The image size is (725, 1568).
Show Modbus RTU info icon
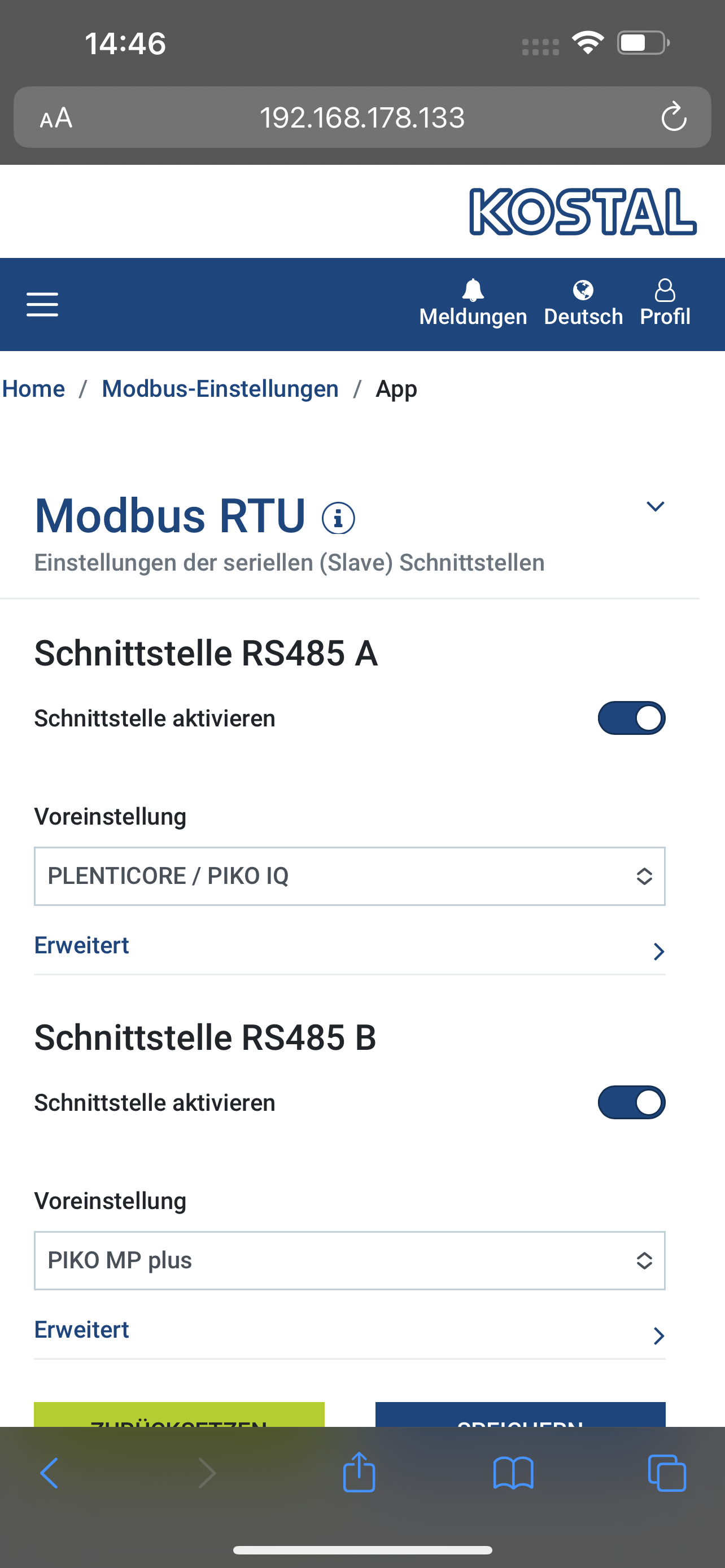[x=338, y=518]
